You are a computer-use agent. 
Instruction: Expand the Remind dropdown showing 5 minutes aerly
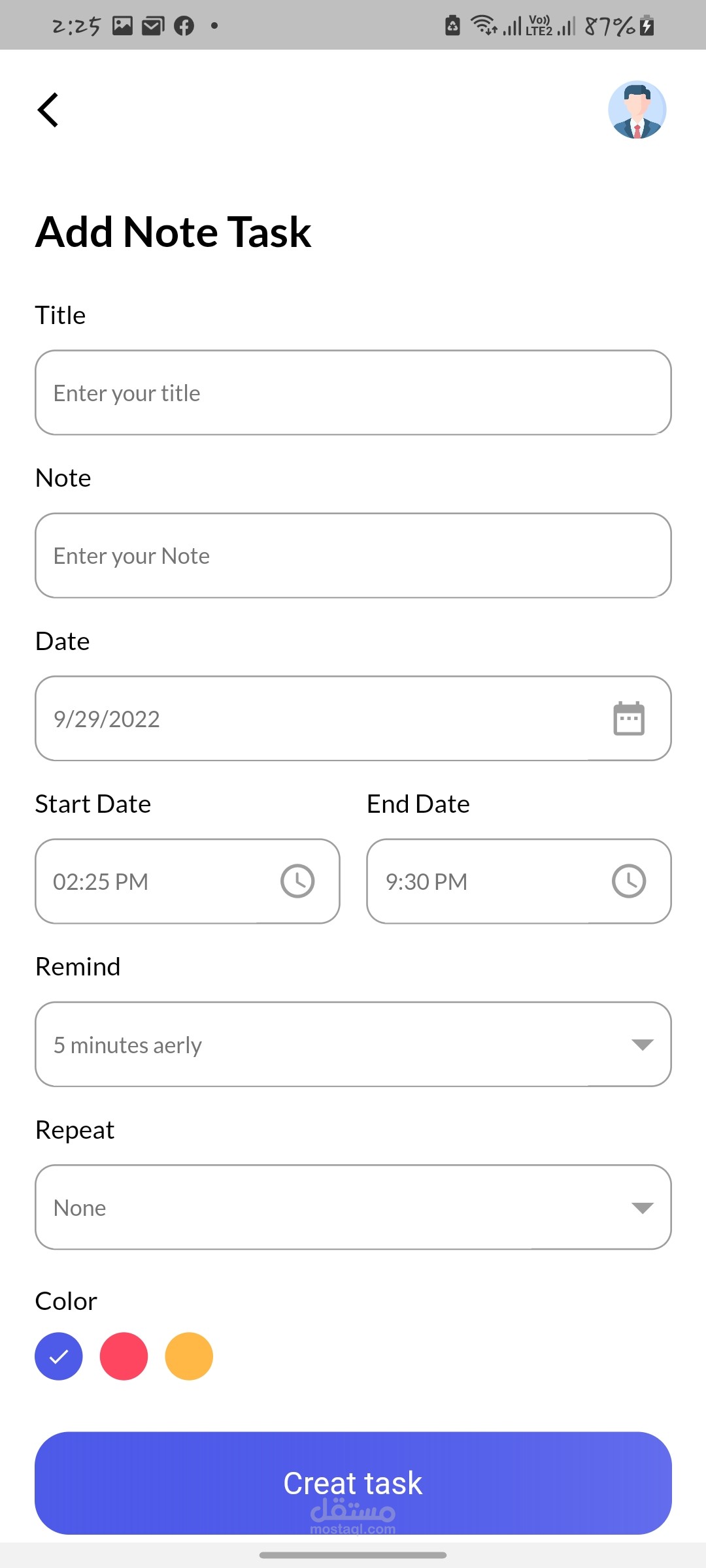point(353,1044)
